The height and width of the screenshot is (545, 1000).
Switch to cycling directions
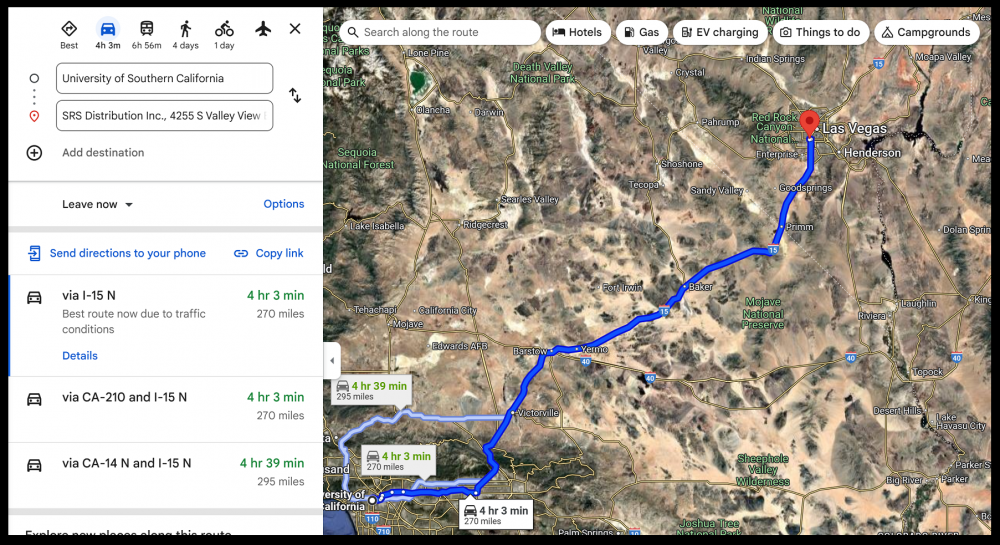[x=224, y=33]
